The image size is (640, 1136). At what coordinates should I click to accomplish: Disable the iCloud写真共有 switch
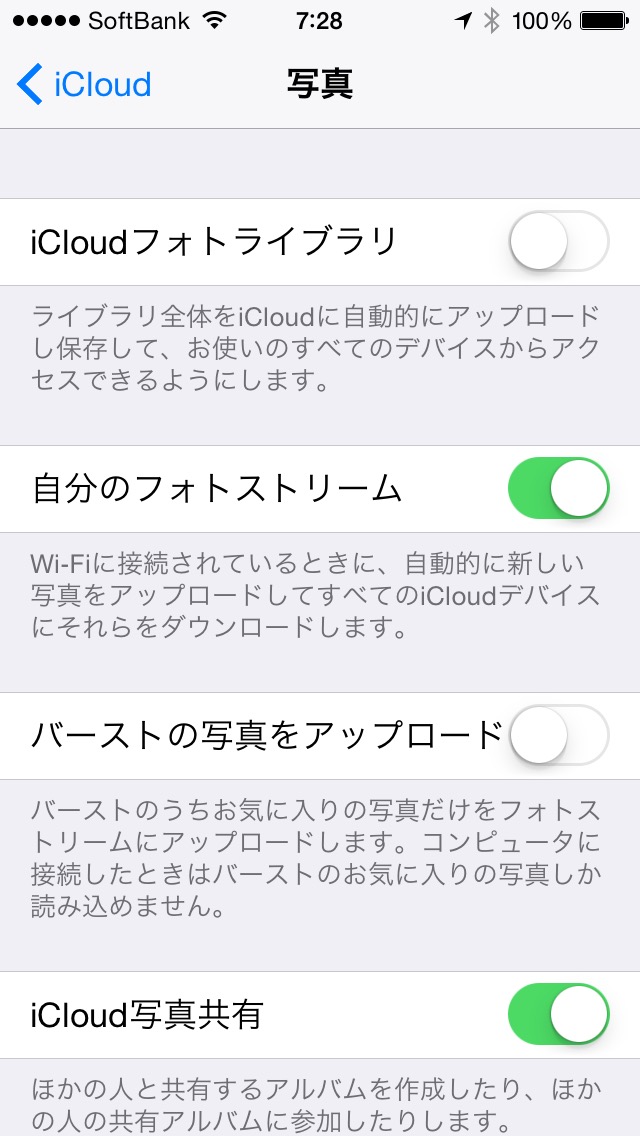pos(558,1014)
